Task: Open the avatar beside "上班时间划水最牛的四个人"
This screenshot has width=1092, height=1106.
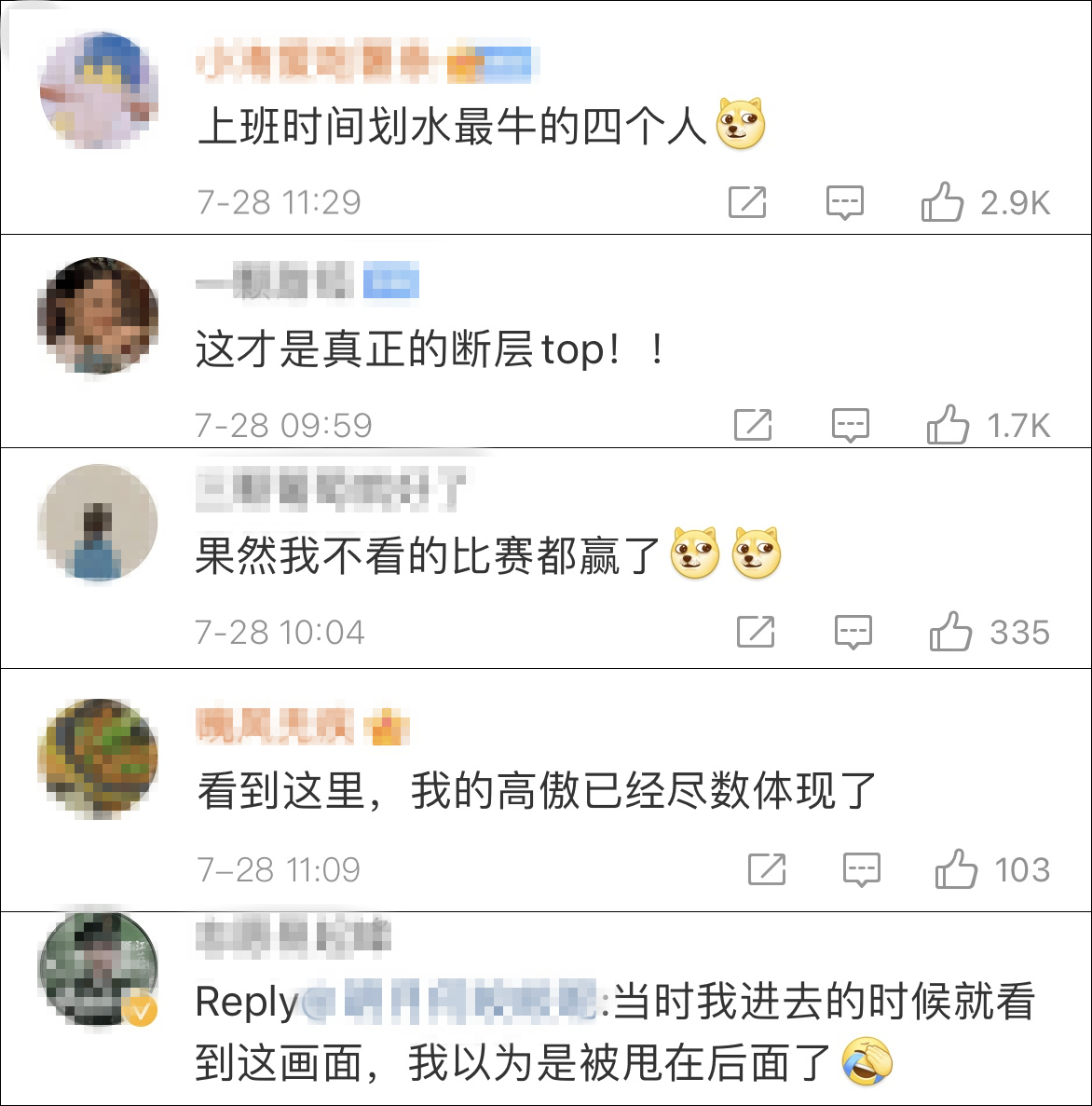Action: click(x=98, y=89)
